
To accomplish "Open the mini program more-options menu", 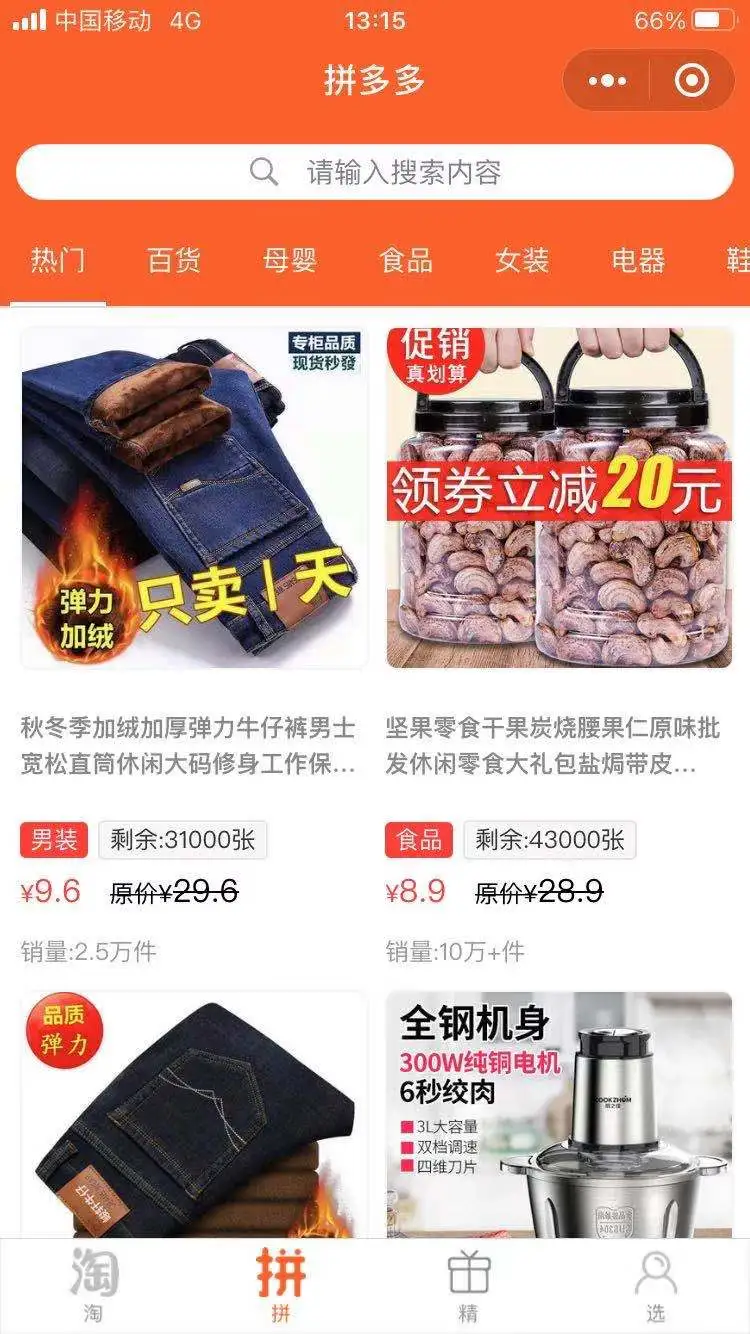I will pyautogui.click(x=608, y=81).
